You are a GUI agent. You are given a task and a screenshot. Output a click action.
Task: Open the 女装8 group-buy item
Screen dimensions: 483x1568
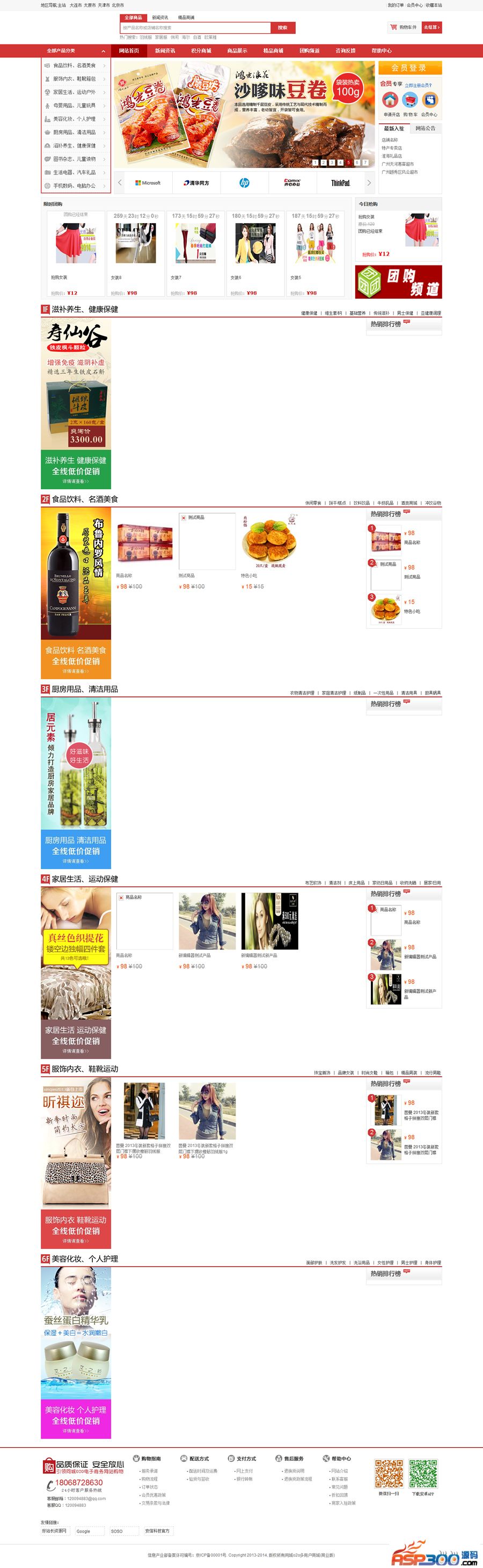pyautogui.click(x=135, y=244)
